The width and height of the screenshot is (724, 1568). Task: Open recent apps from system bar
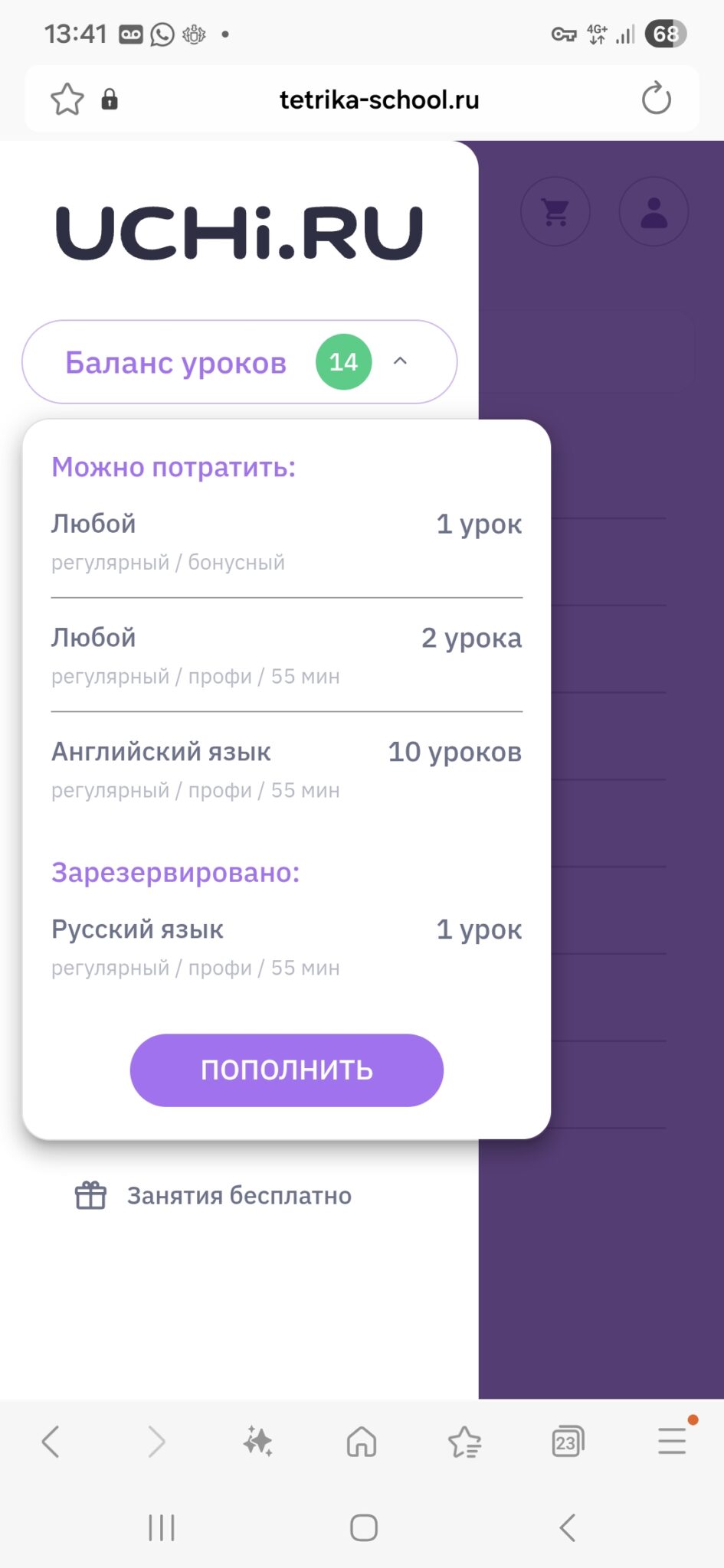coord(162,1527)
